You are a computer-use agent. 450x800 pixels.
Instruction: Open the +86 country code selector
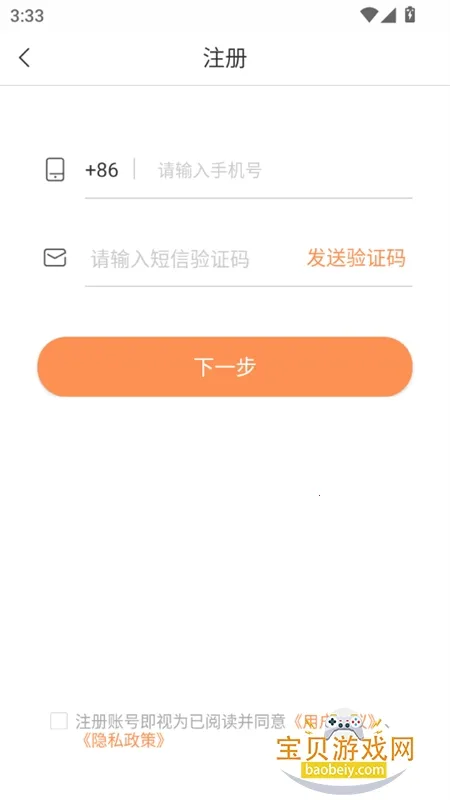(x=102, y=170)
